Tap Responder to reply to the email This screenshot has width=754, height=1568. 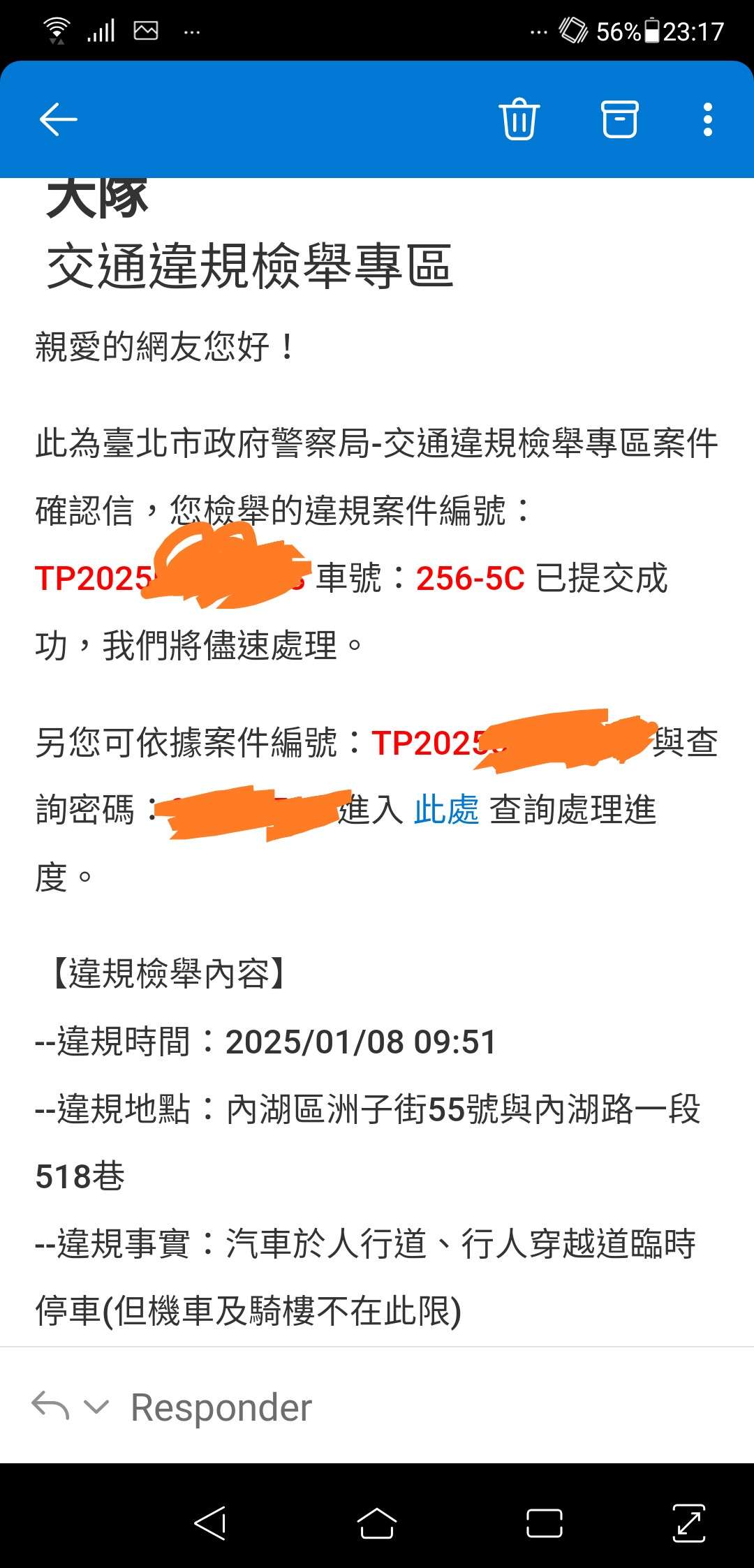coord(221,1407)
